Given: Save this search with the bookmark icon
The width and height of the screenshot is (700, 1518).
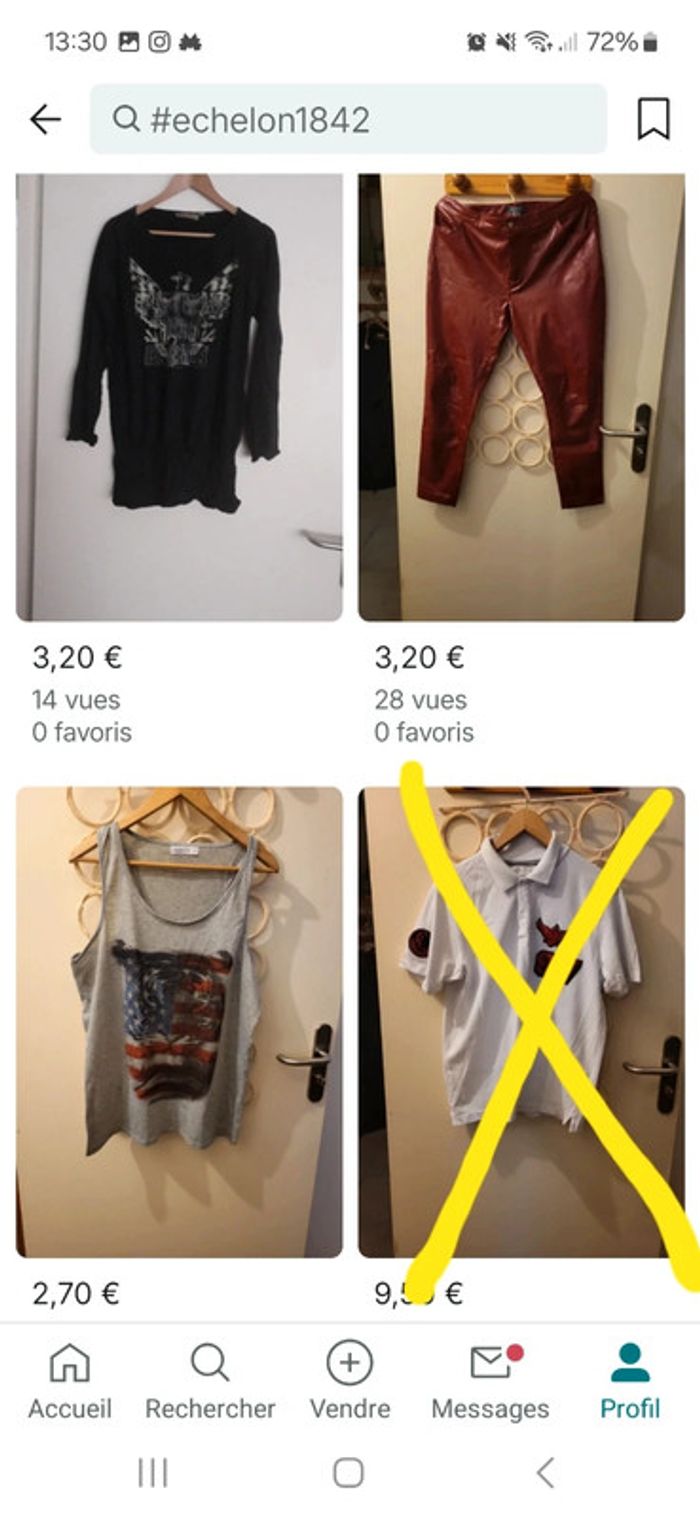Looking at the screenshot, I should 653,120.
